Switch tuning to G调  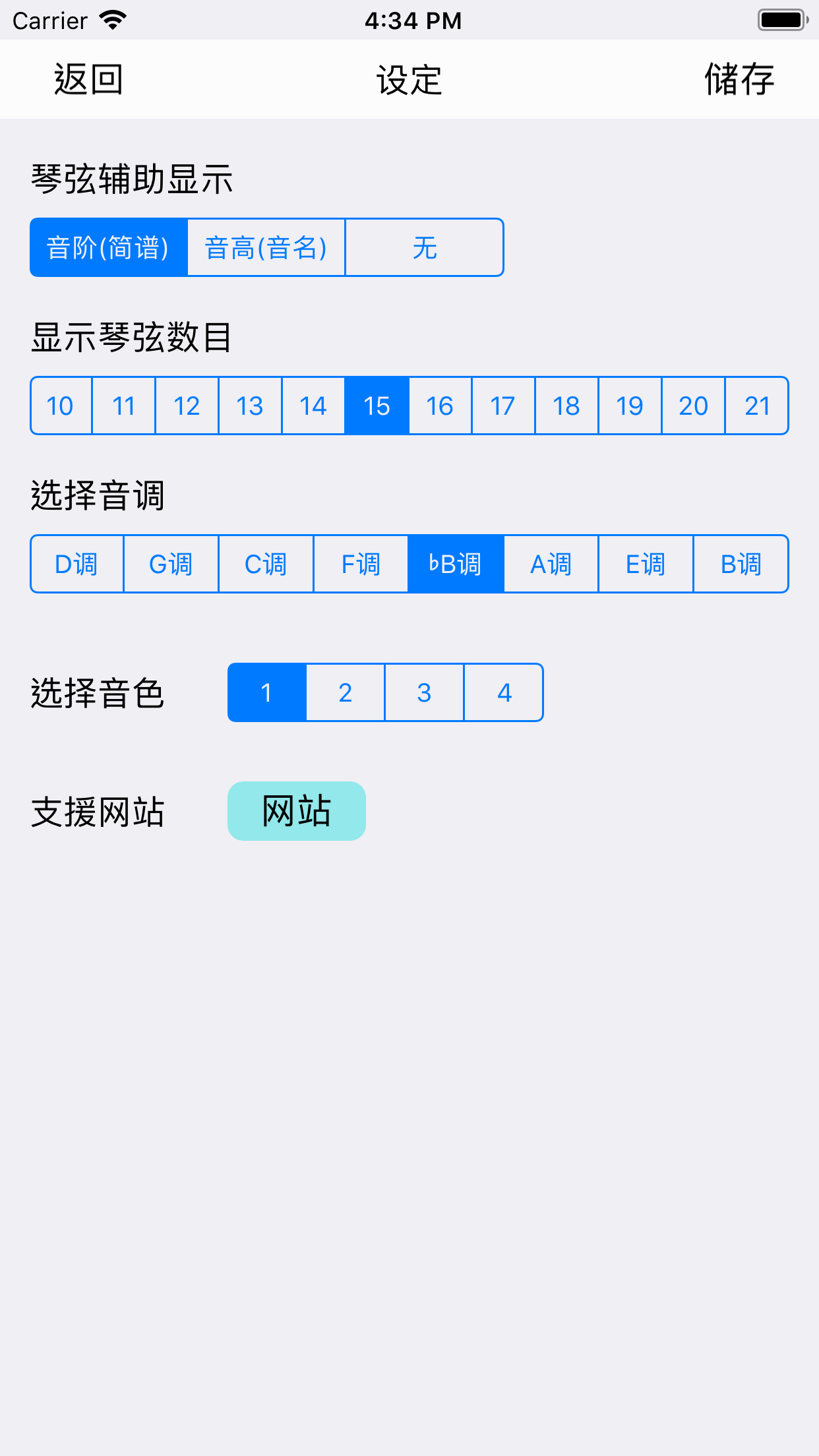(x=171, y=564)
